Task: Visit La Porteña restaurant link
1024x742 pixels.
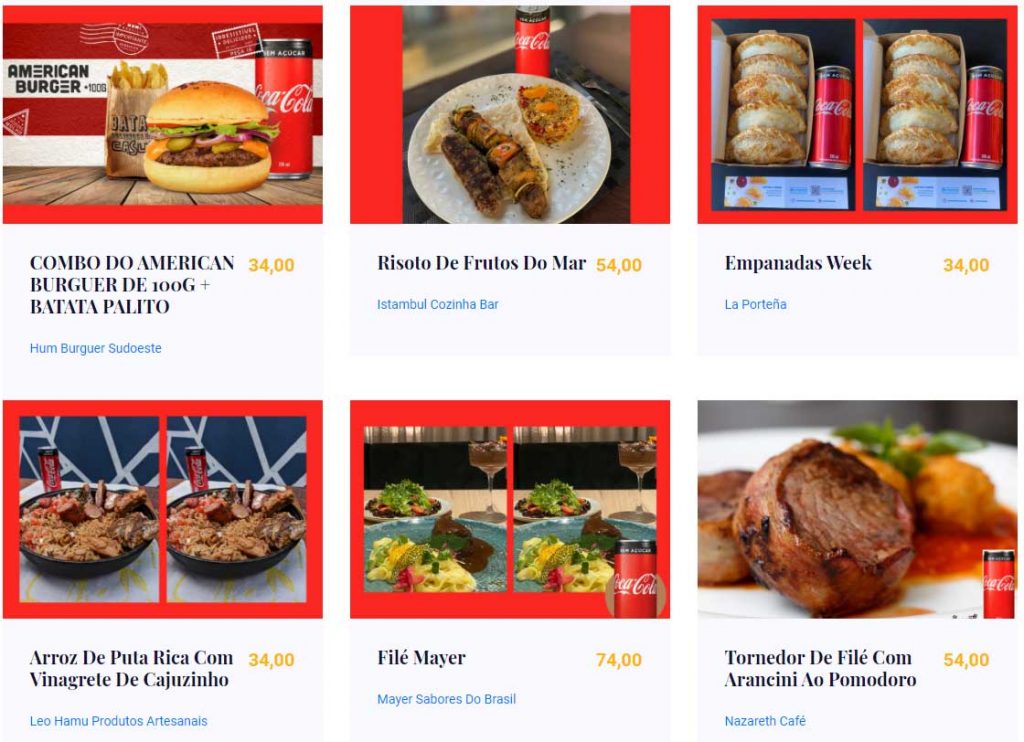Action: [755, 304]
